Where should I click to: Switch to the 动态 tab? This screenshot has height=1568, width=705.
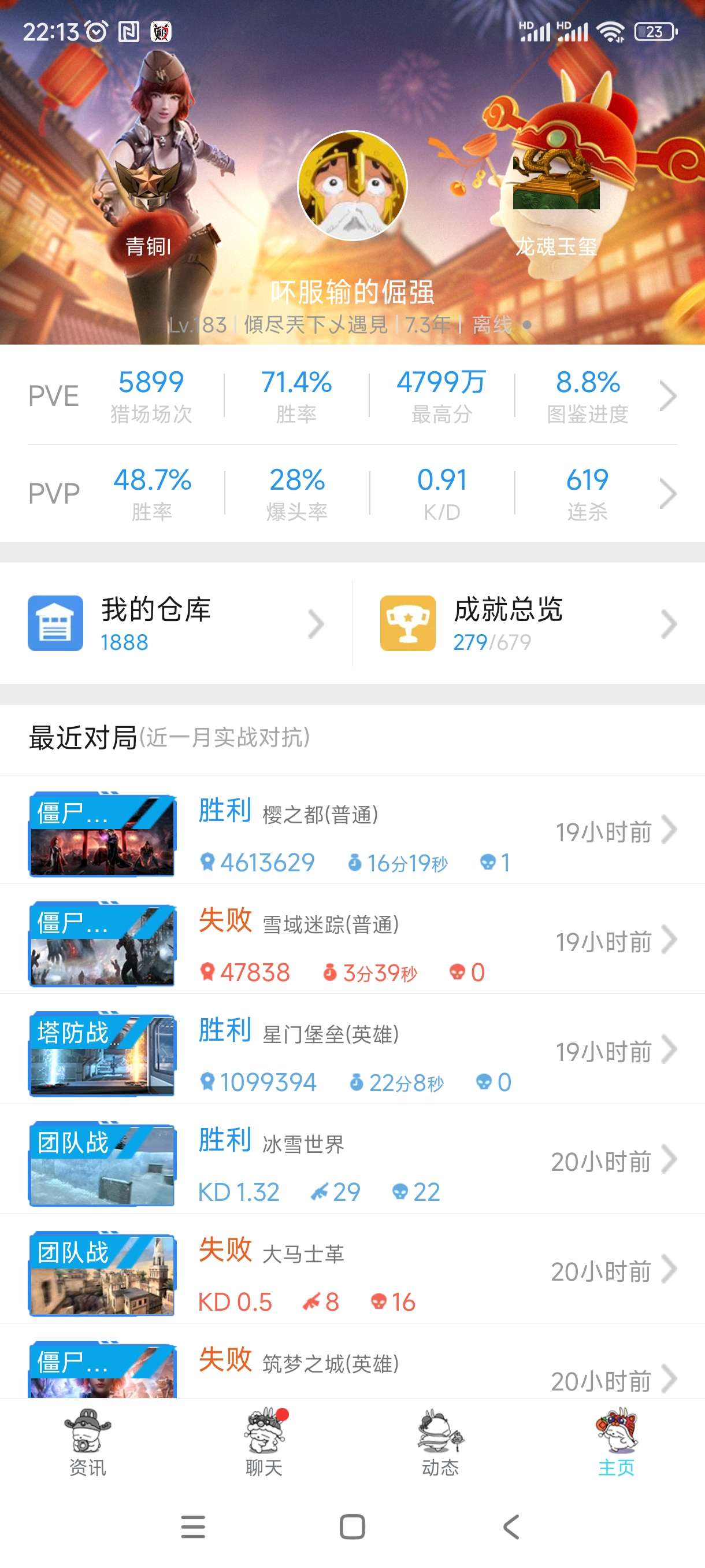[440, 1443]
